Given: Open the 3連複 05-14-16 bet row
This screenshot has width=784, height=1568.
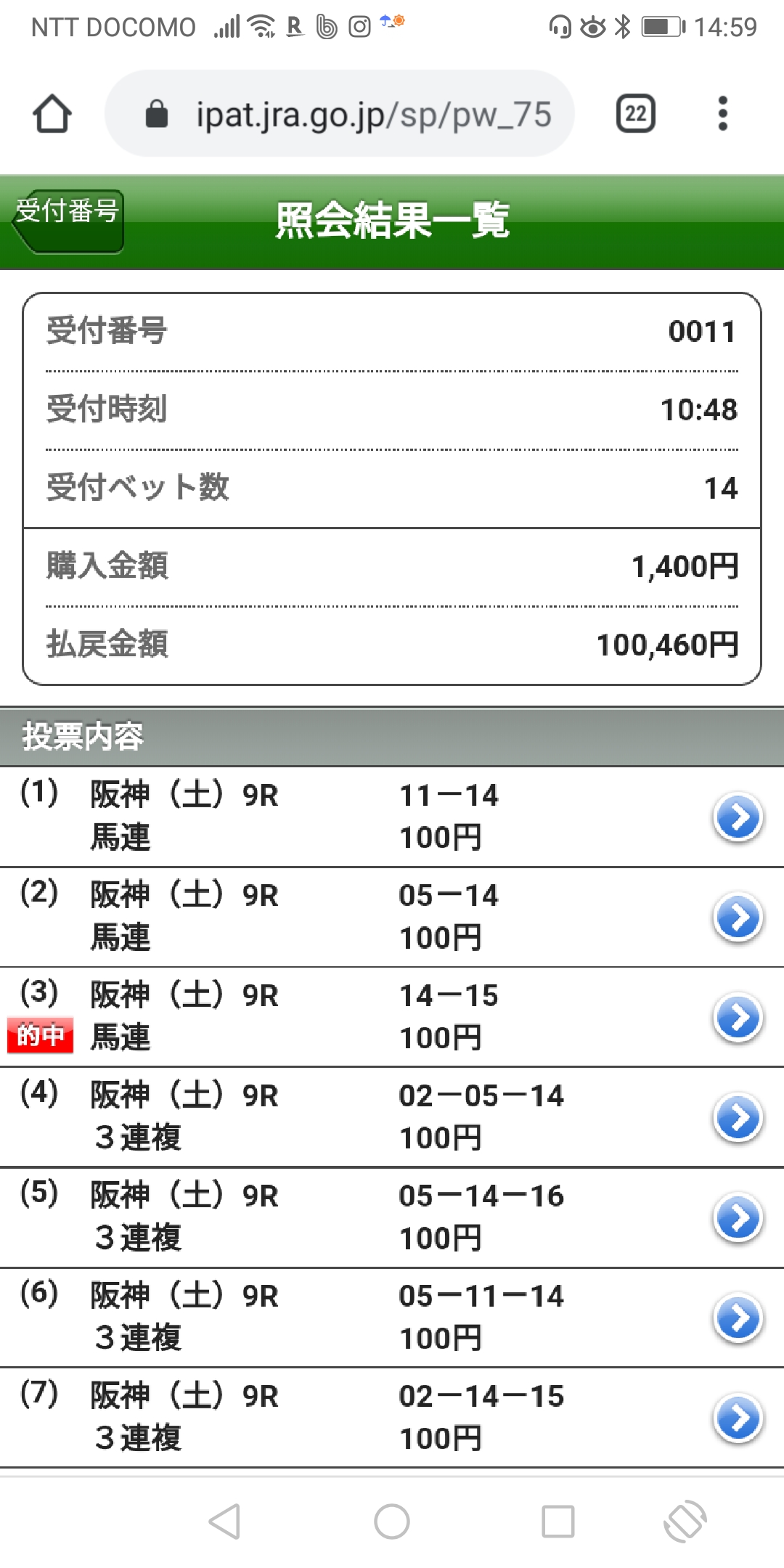Looking at the screenshot, I should click(392, 1217).
